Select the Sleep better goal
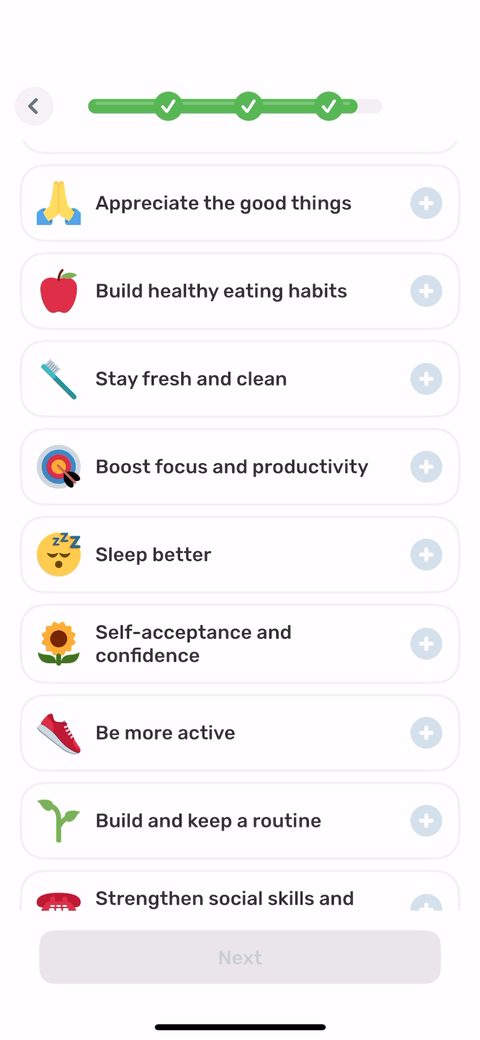Viewport: 480px width, 1040px height. (x=240, y=554)
